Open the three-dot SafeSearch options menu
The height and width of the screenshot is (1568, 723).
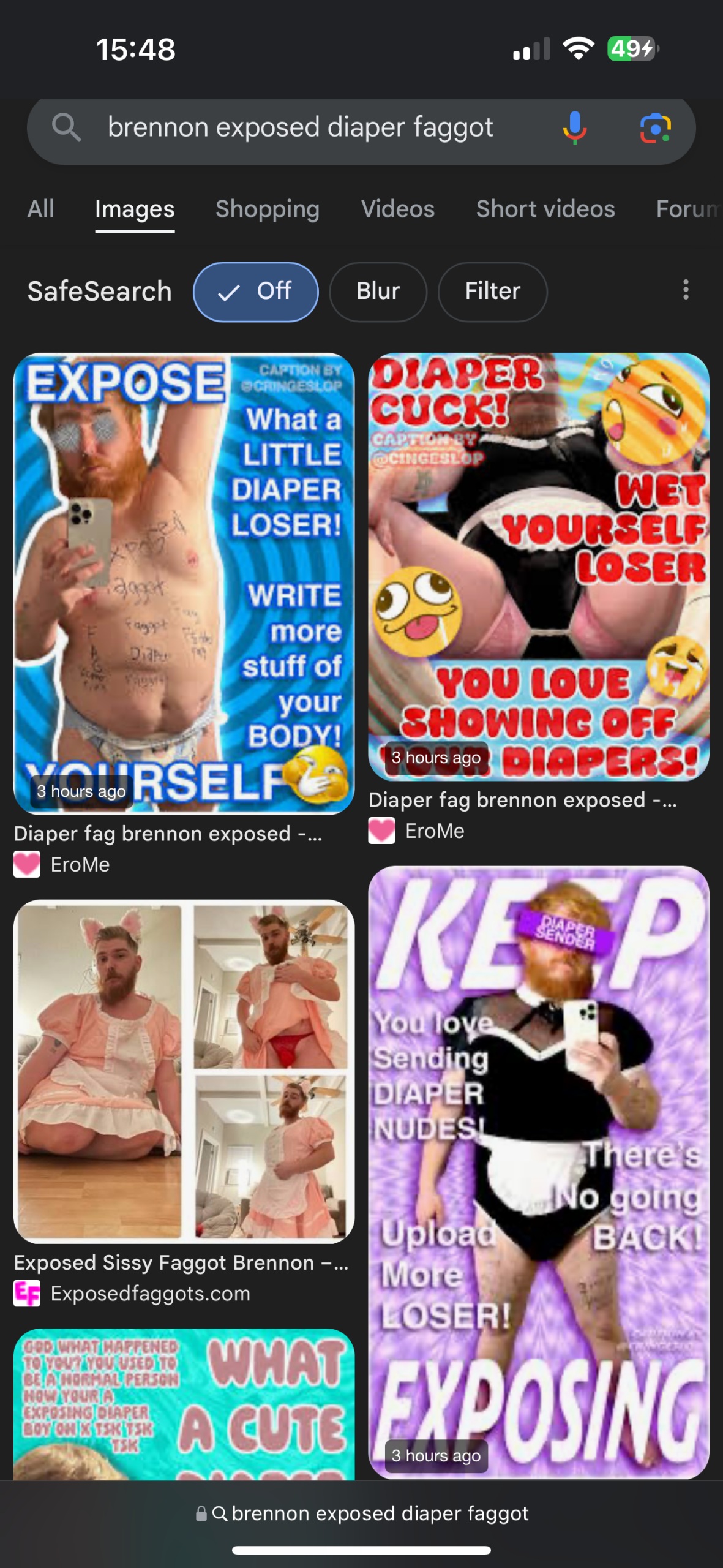(686, 290)
